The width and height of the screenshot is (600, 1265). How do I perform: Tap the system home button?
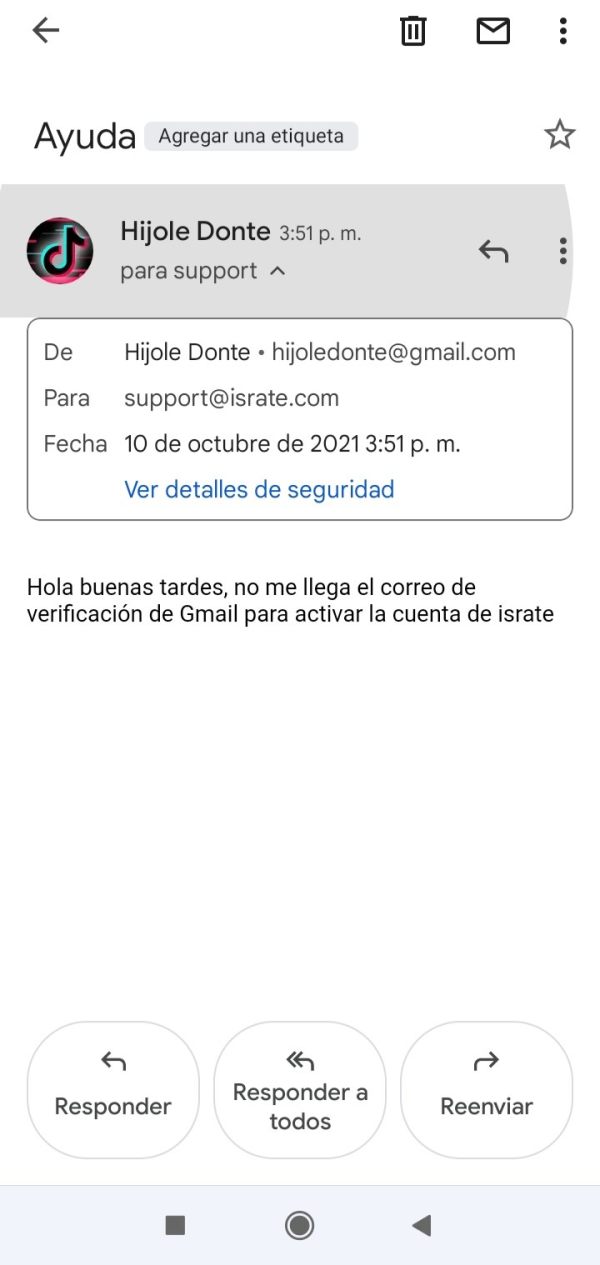pos(299,1225)
